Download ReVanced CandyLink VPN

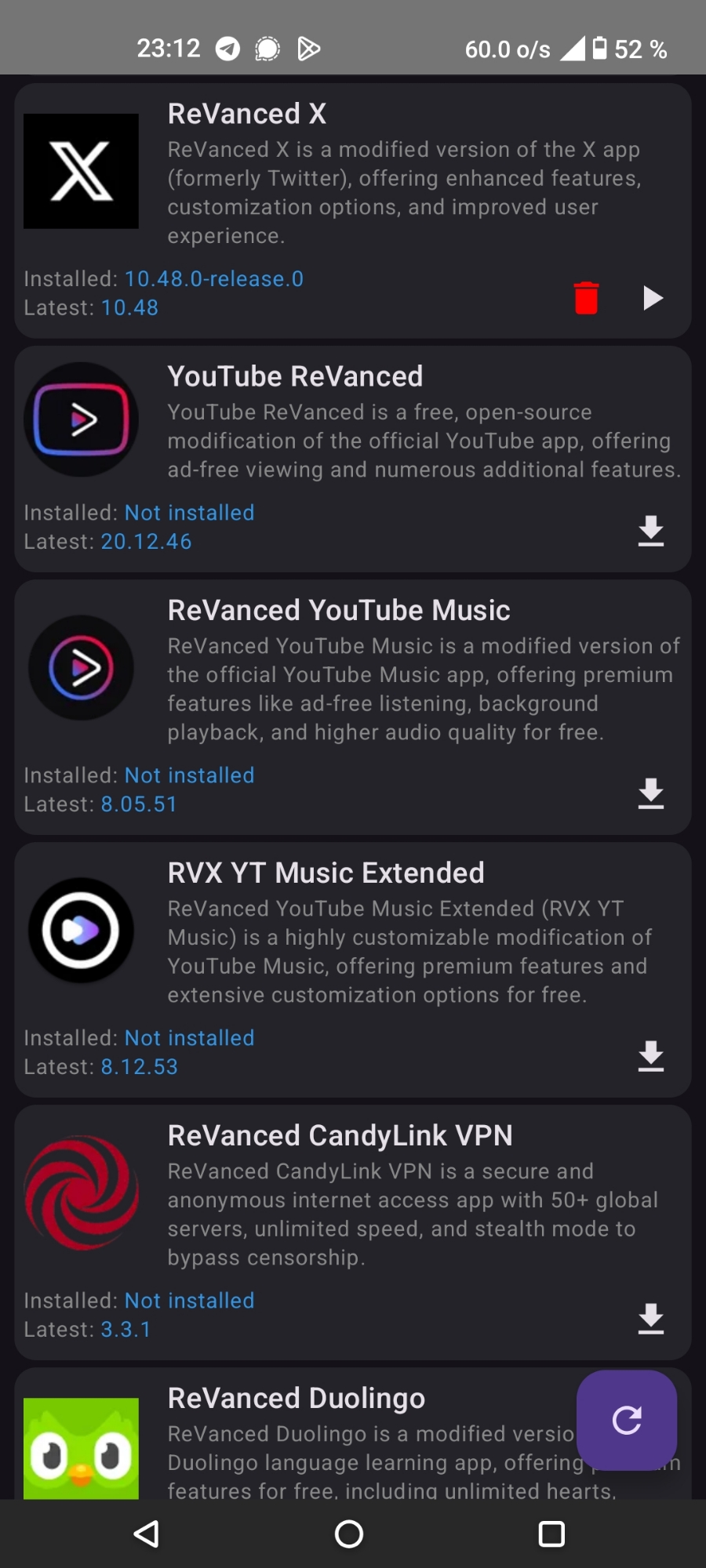click(650, 1319)
